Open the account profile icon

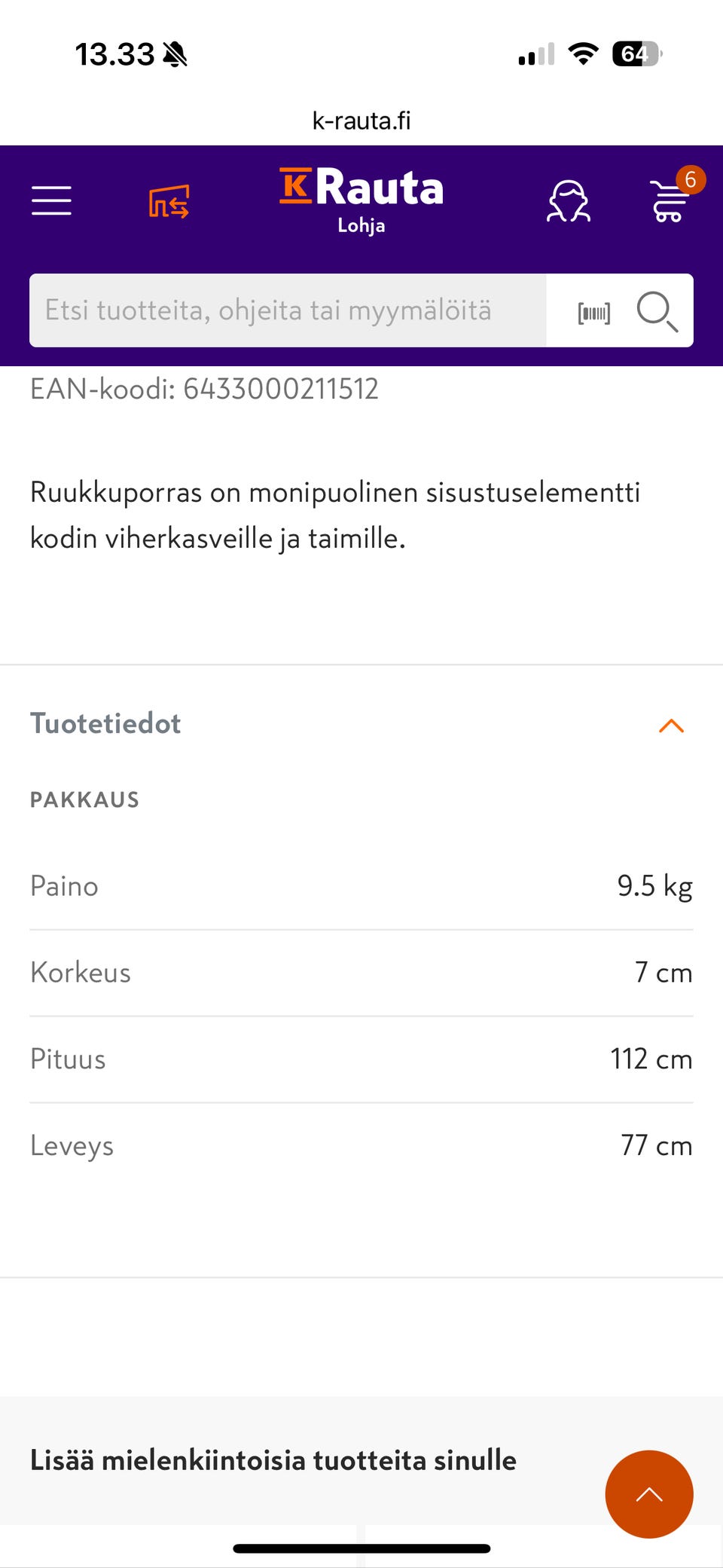[569, 200]
